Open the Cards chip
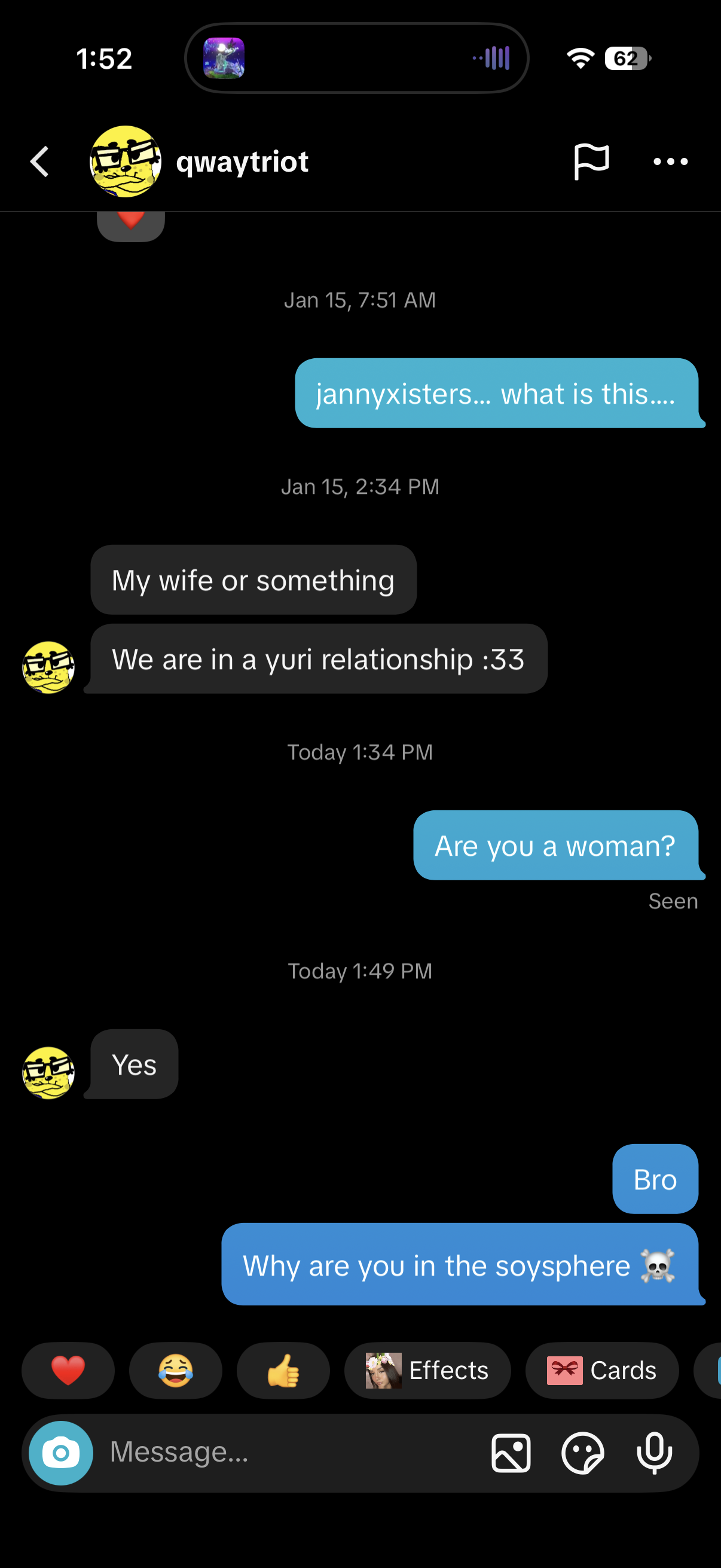The height and width of the screenshot is (1568, 721). 602,1371
